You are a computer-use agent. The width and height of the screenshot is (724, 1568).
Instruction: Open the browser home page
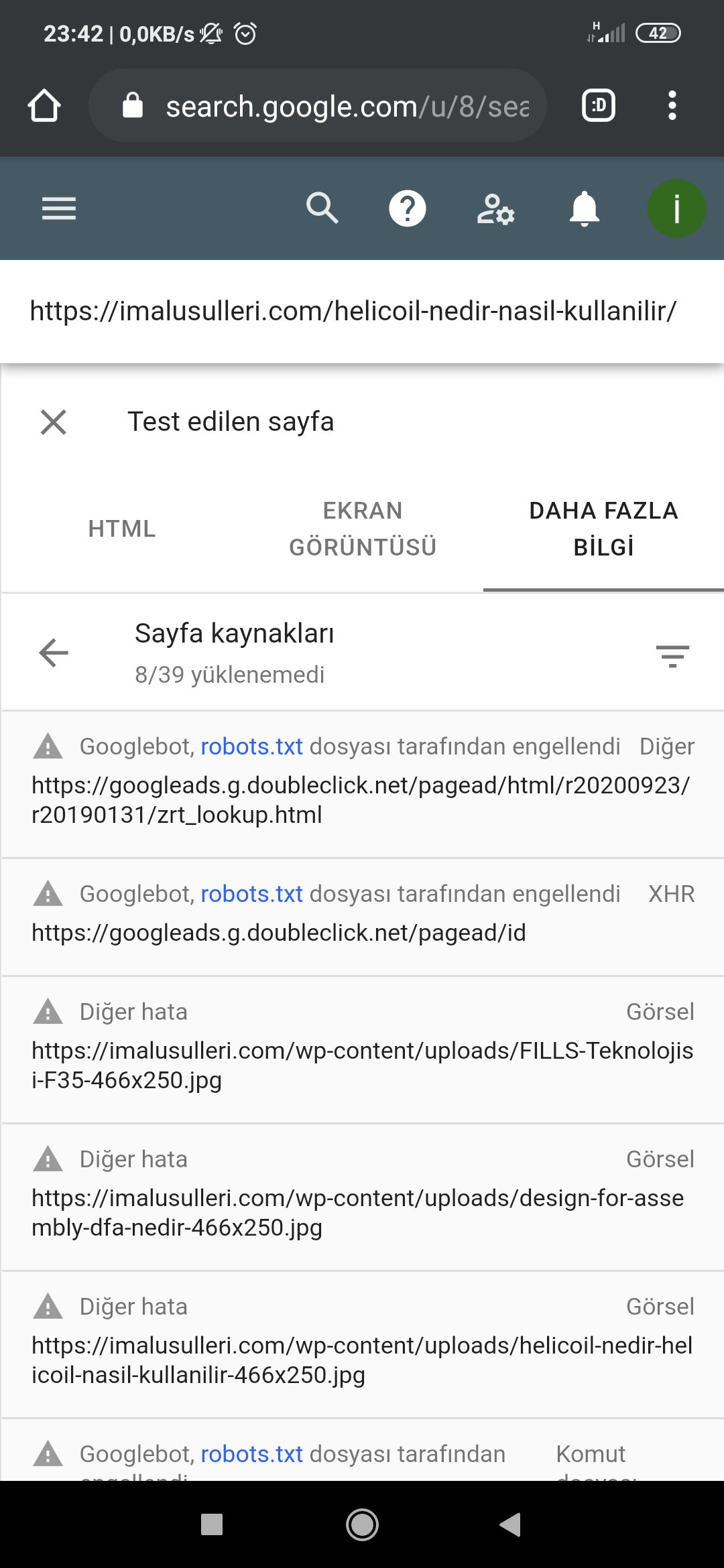tap(44, 106)
